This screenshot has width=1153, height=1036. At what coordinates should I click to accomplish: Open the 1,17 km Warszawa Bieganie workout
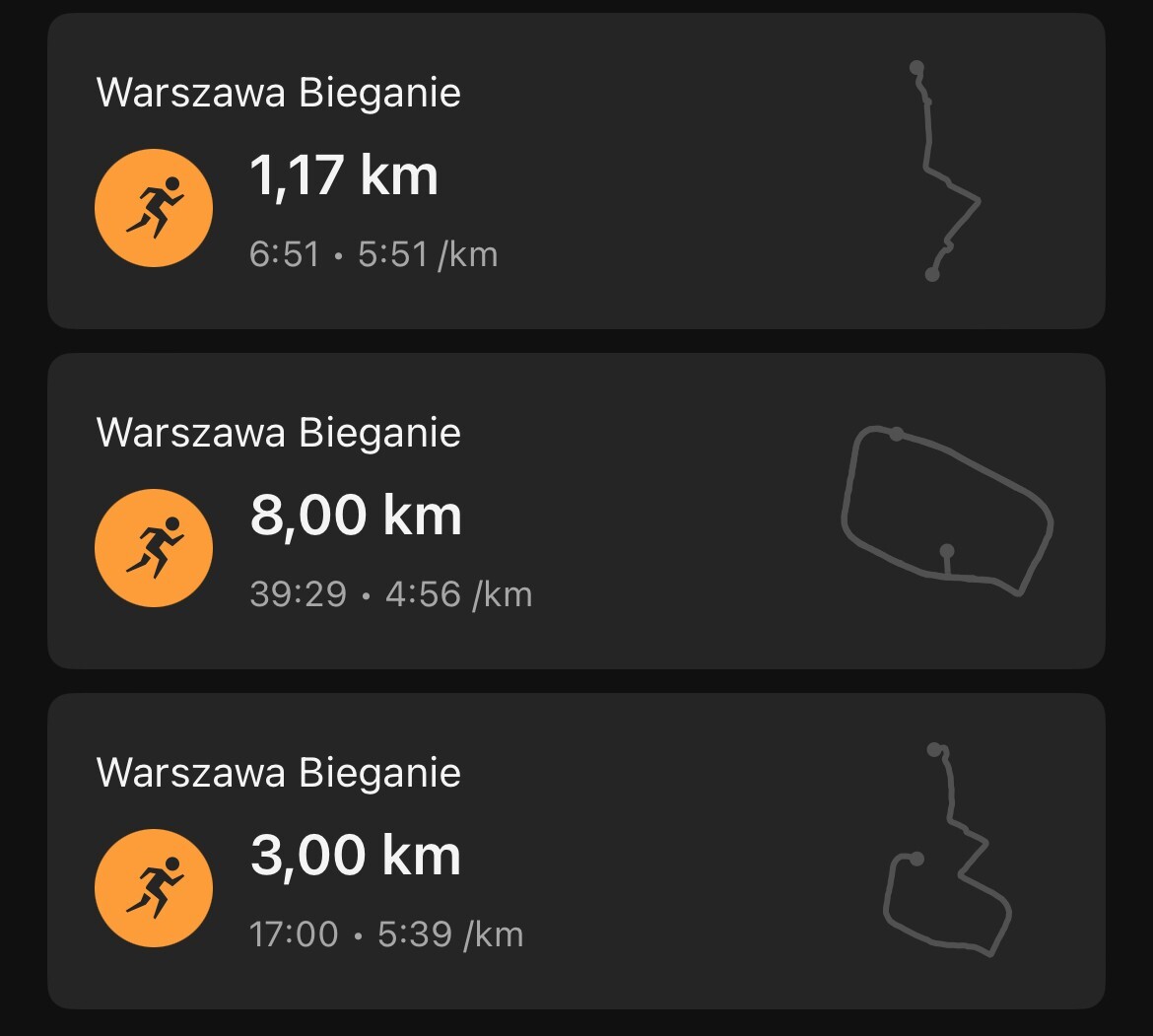[576, 172]
